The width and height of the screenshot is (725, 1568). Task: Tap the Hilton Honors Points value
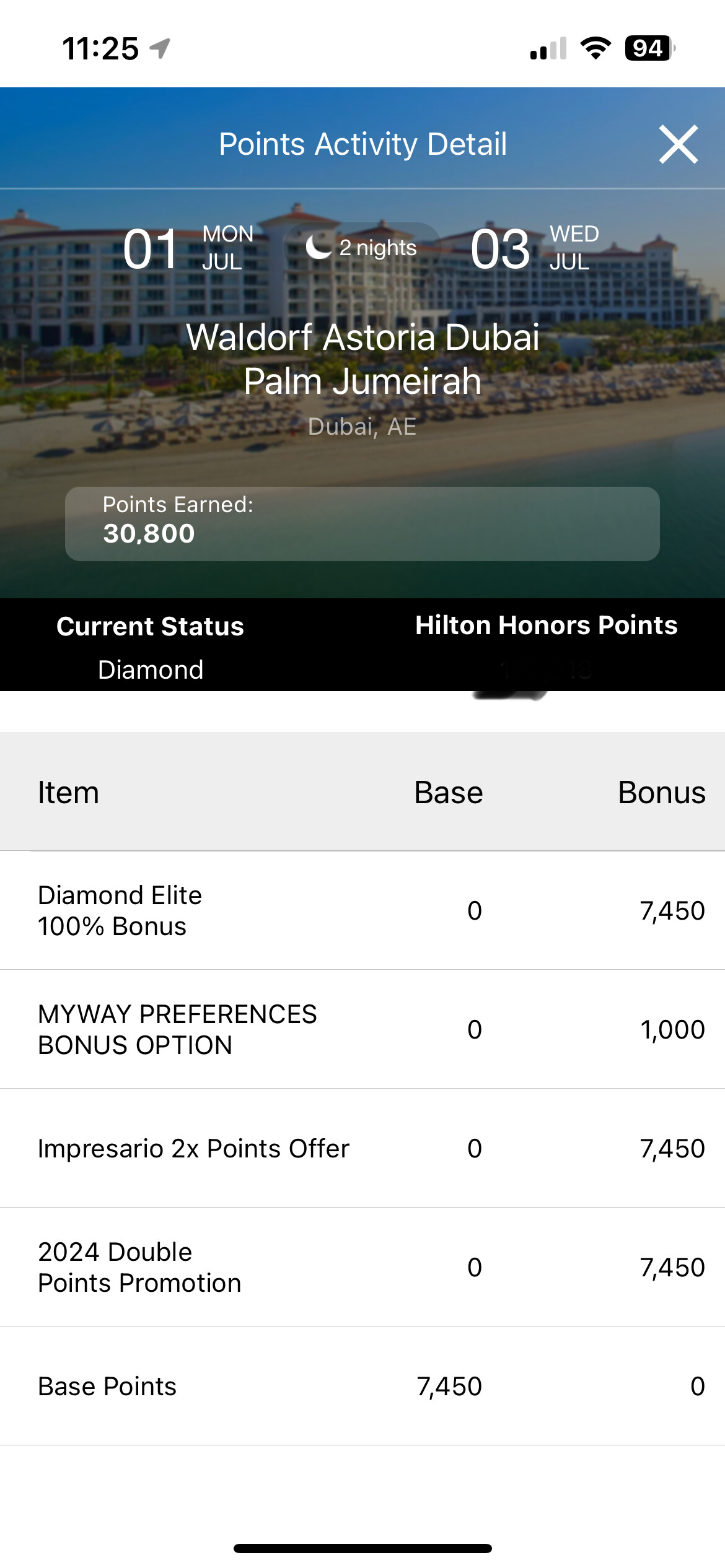coord(545,669)
